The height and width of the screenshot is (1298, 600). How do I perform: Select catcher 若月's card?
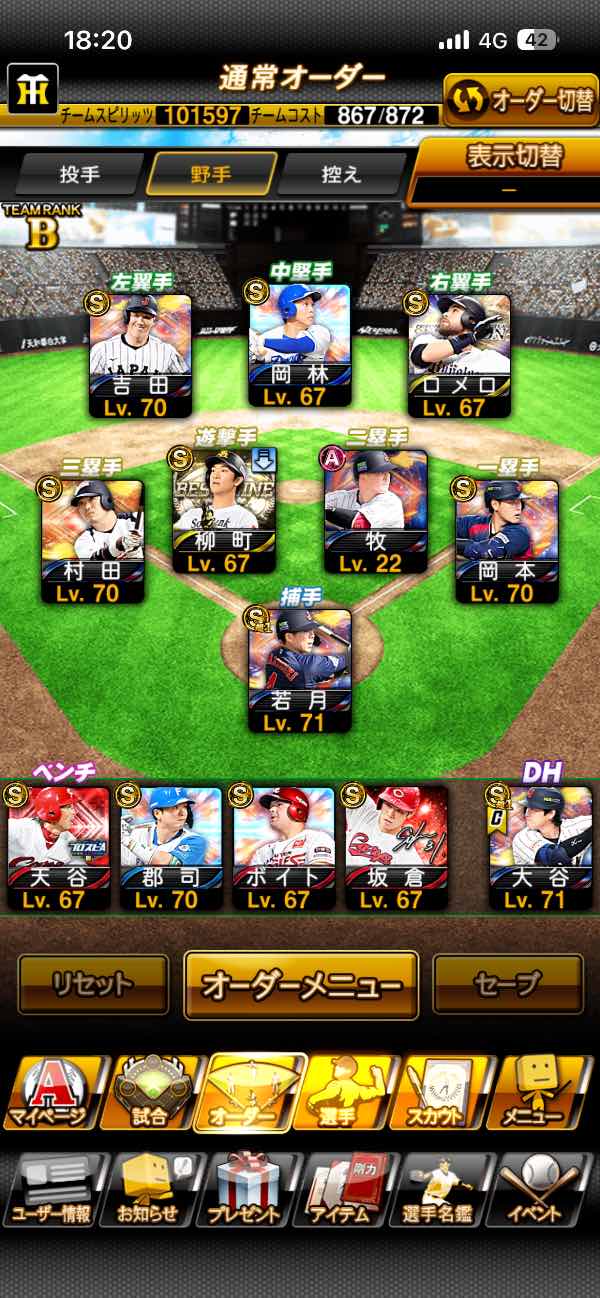[x=300, y=671]
